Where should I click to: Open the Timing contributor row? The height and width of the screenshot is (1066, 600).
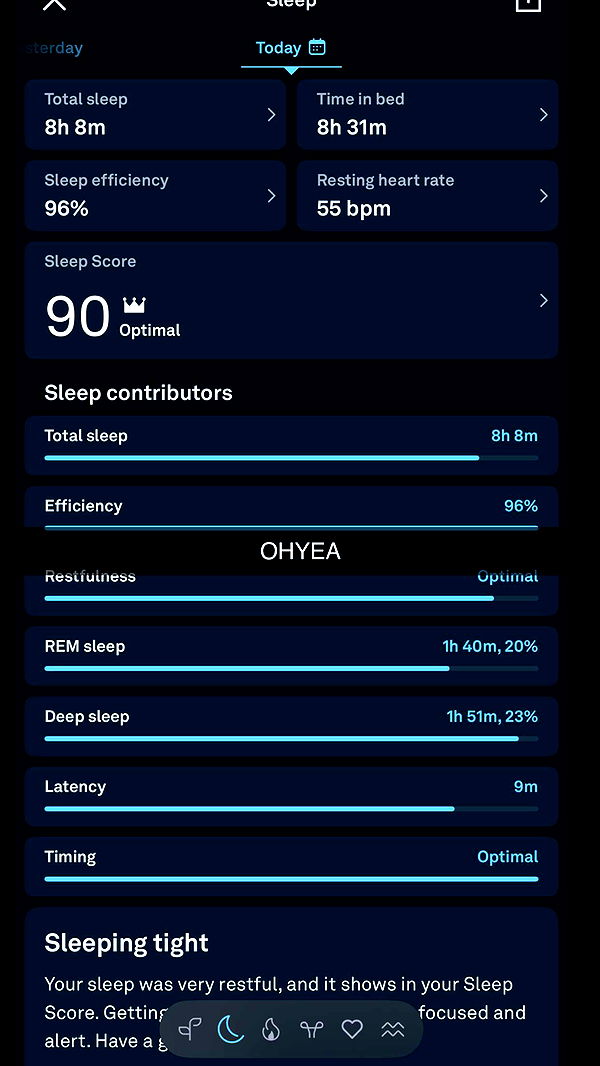291,865
